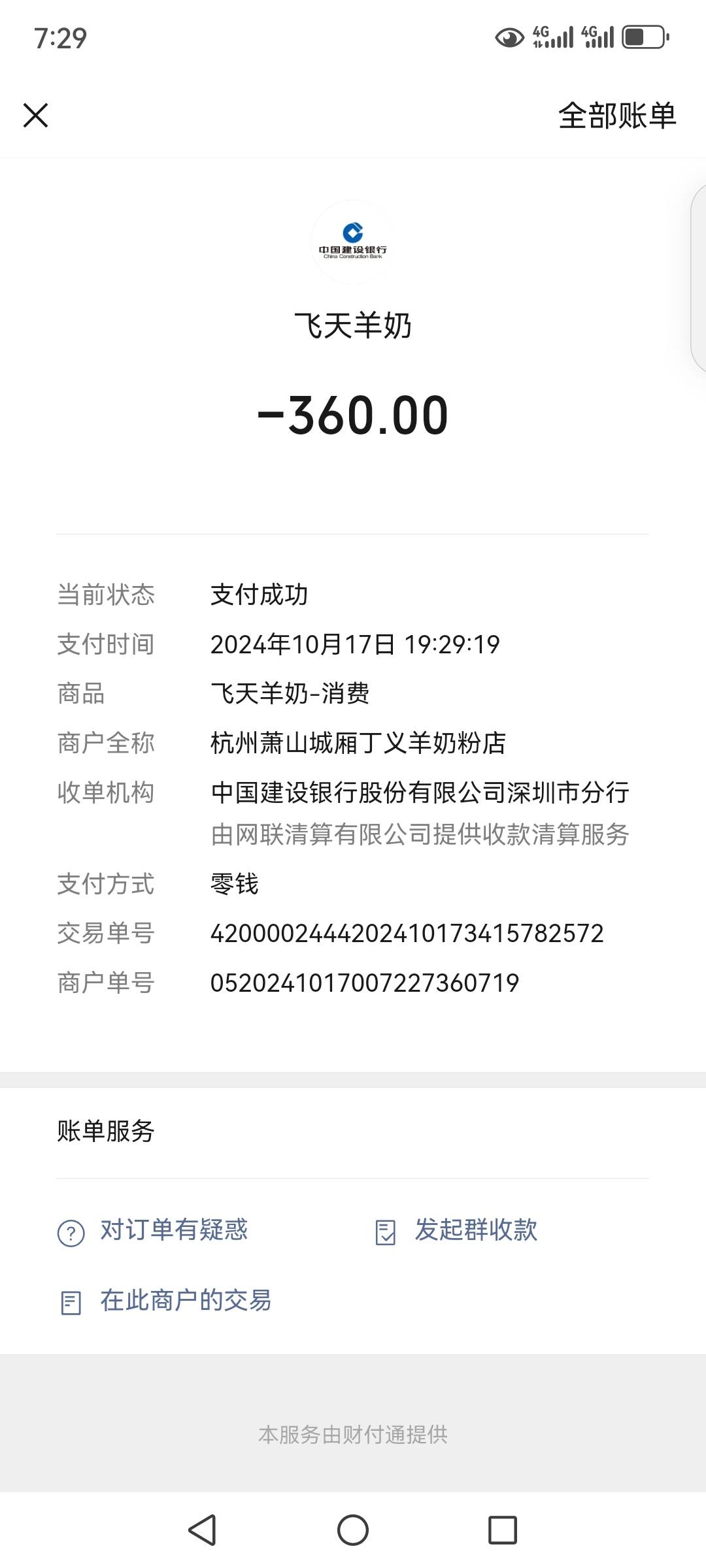The width and height of the screenshot is (706, 1568).
Task: View 在此商户的交易 transactions
Action: pyautogui.click(x=165, y=1301)
